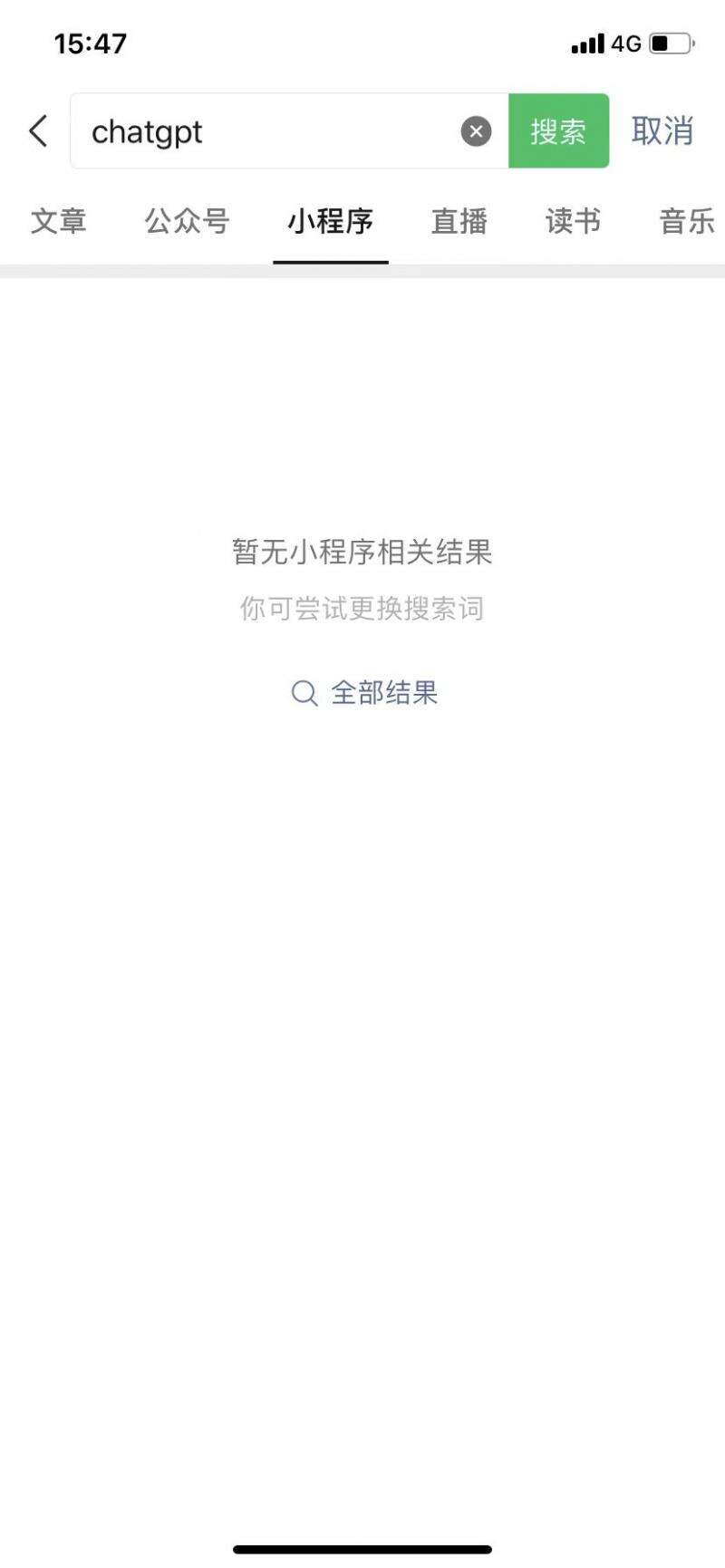This screenshot has width=725, height=1568.
Task: Focus the search field containing chatgpt
Action: tap(263, 131)
